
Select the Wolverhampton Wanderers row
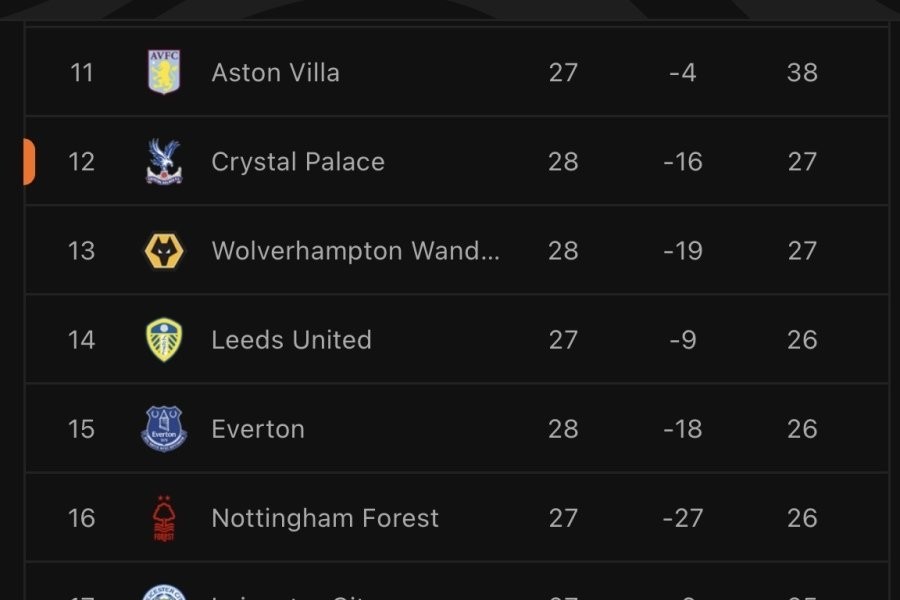(x=355, y=251)
